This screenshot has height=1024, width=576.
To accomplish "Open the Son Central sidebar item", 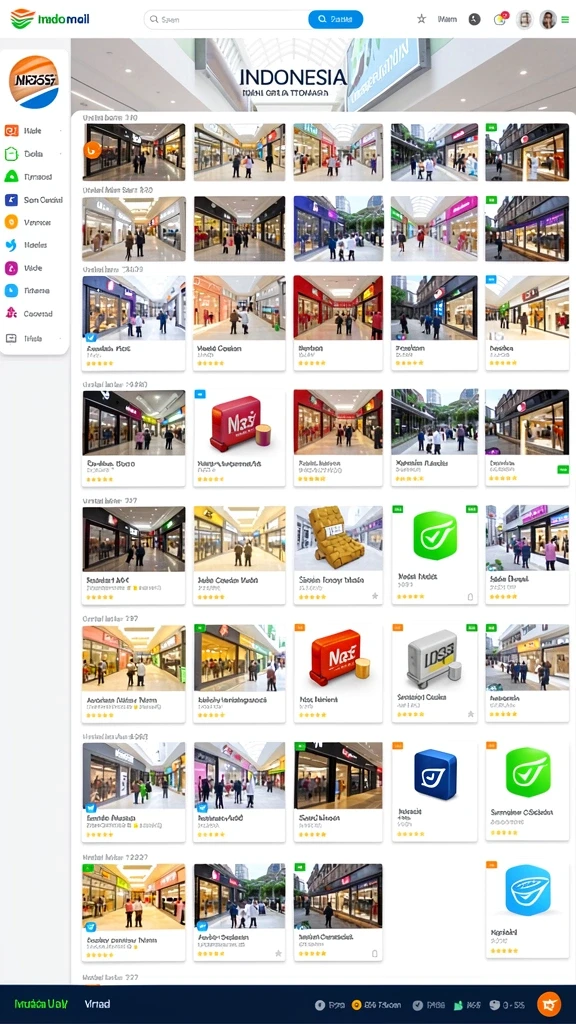I will tap(33, 200).
